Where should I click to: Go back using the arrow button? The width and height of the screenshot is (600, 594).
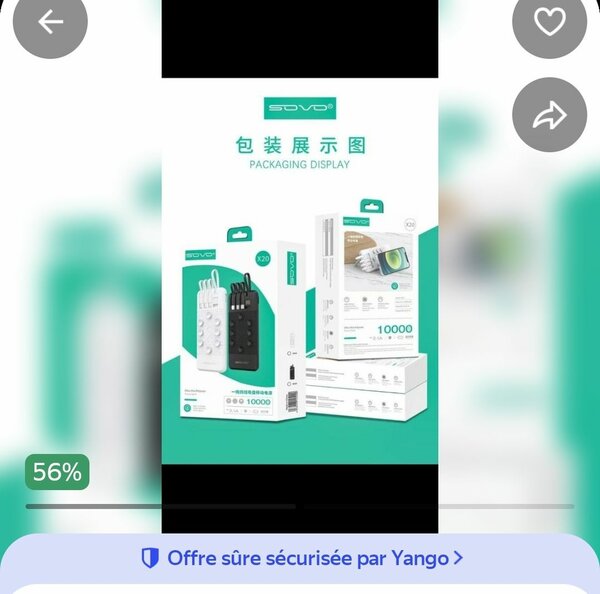pos(49,23)
